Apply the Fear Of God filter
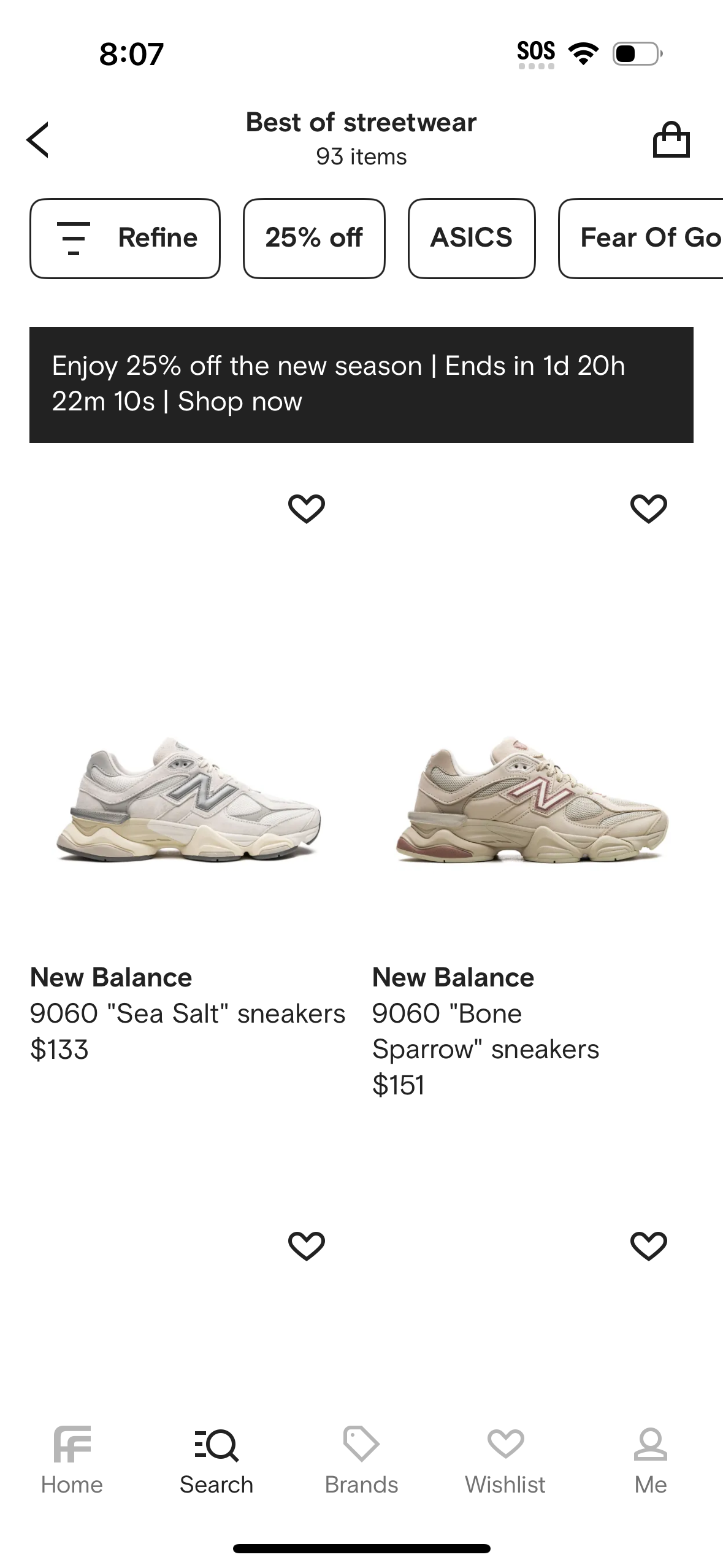The image size is (723, 1568). (x=651, y=238)
